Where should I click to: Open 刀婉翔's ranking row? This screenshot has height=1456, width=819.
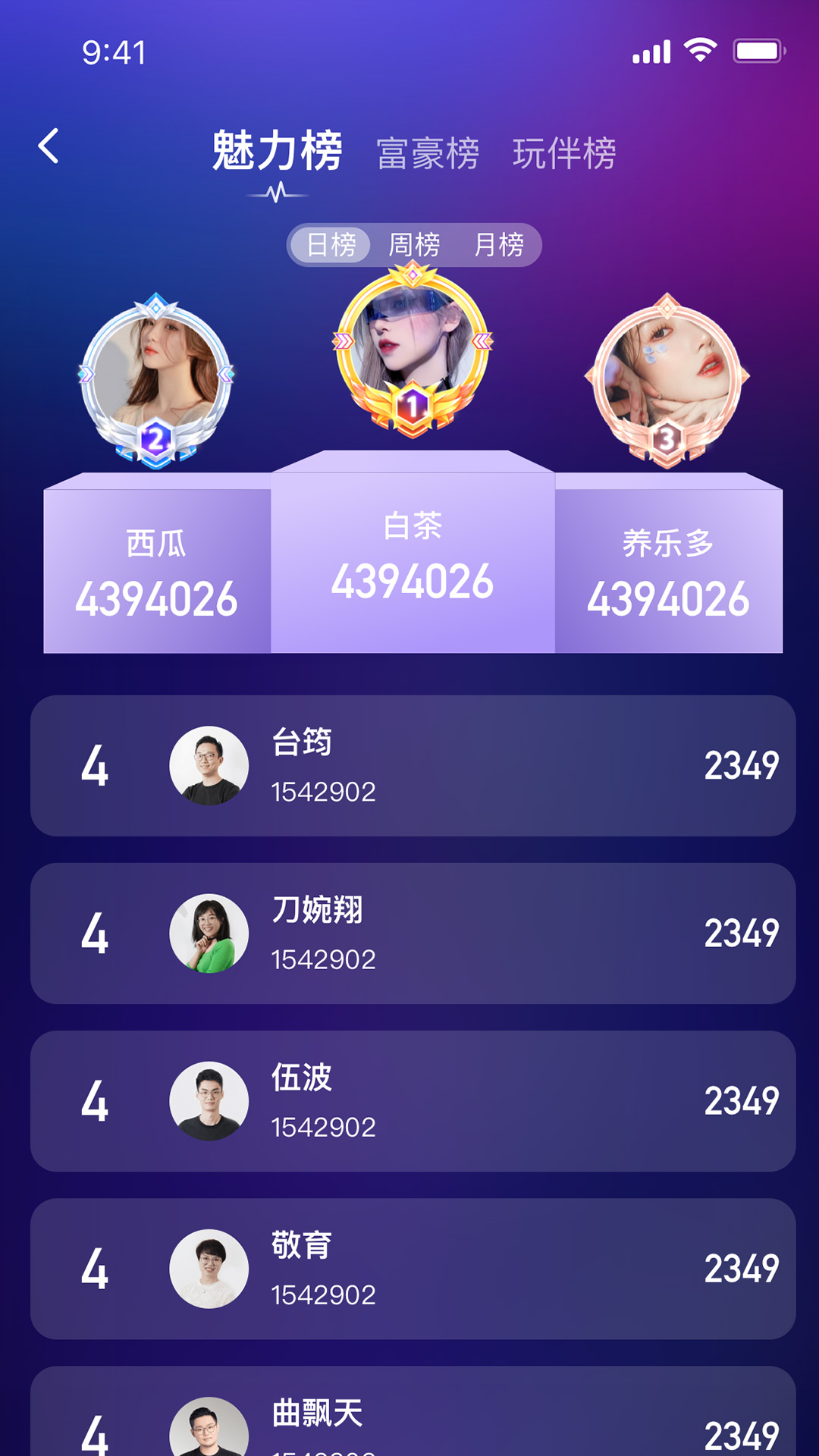[413, 934]
